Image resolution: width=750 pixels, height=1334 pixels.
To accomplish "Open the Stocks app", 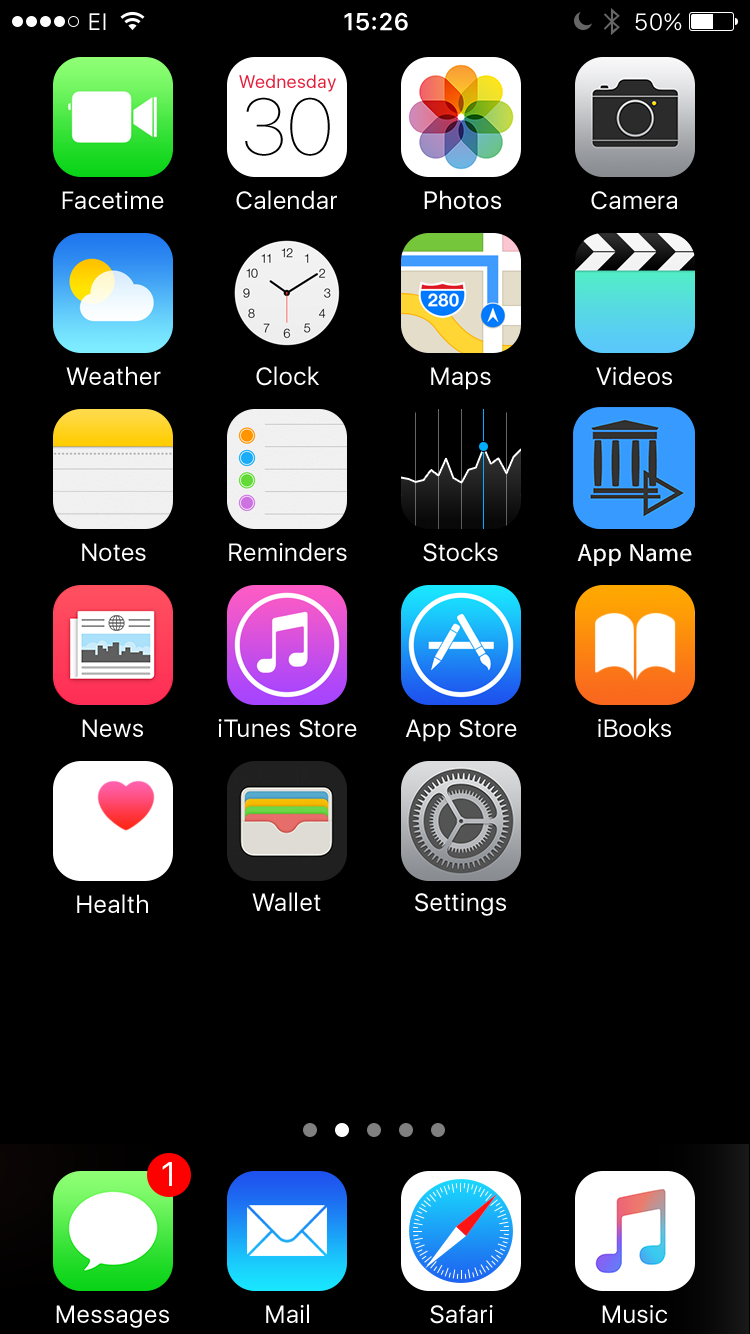I will point(461,469).
